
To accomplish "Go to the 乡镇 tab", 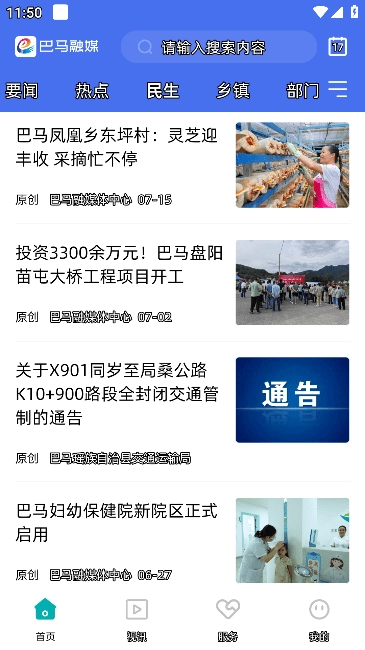I will [233, 90].
